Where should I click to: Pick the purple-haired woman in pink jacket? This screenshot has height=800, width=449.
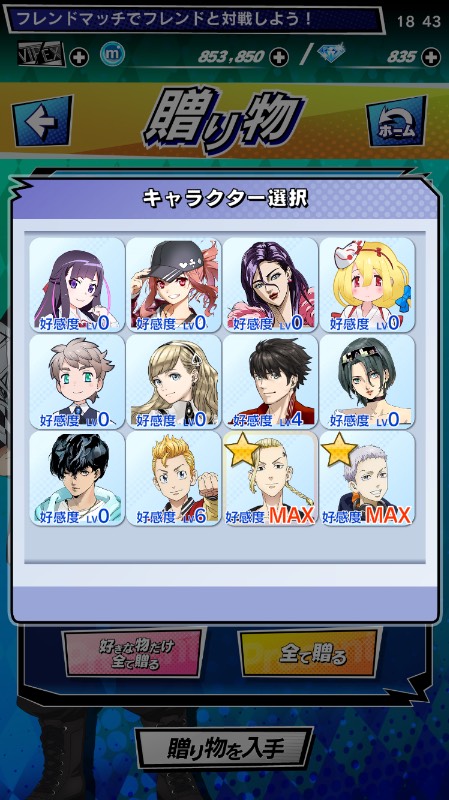(x=270, y=285)
